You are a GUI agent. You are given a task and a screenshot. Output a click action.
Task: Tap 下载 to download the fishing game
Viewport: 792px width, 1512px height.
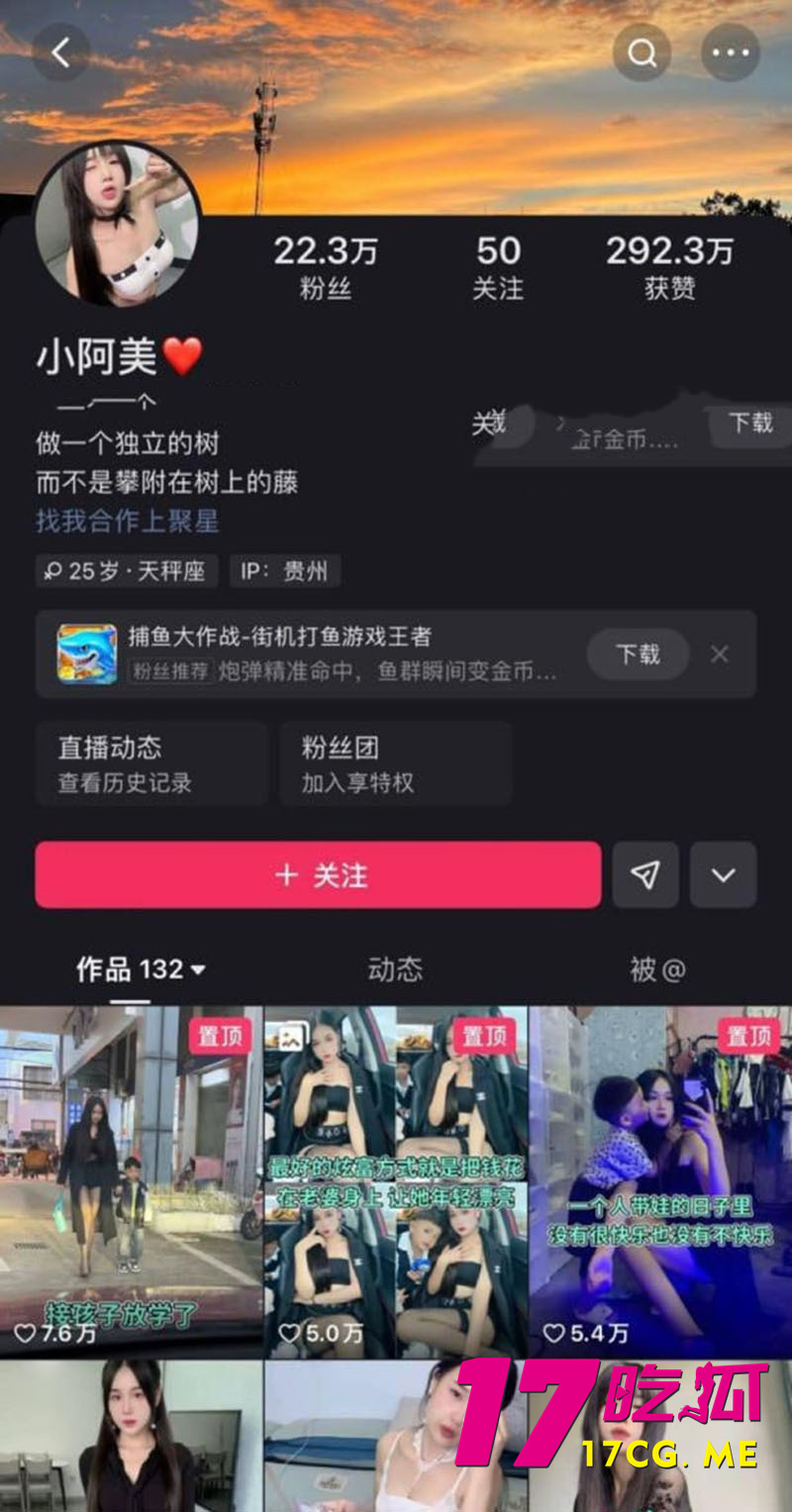[637, 655]
